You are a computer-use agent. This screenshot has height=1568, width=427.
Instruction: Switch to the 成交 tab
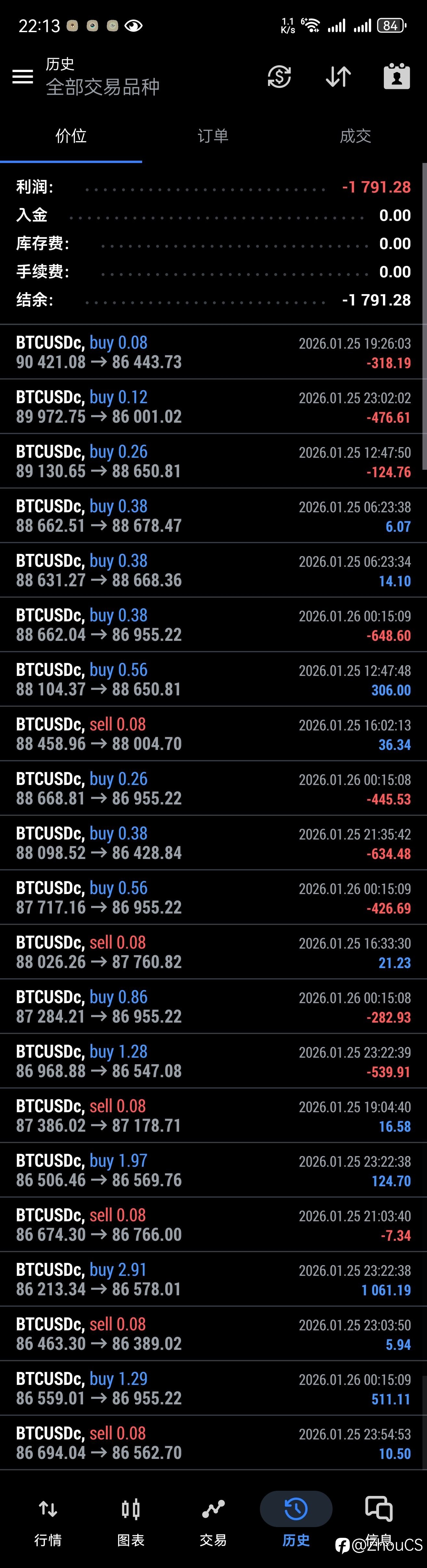(355, 136)
